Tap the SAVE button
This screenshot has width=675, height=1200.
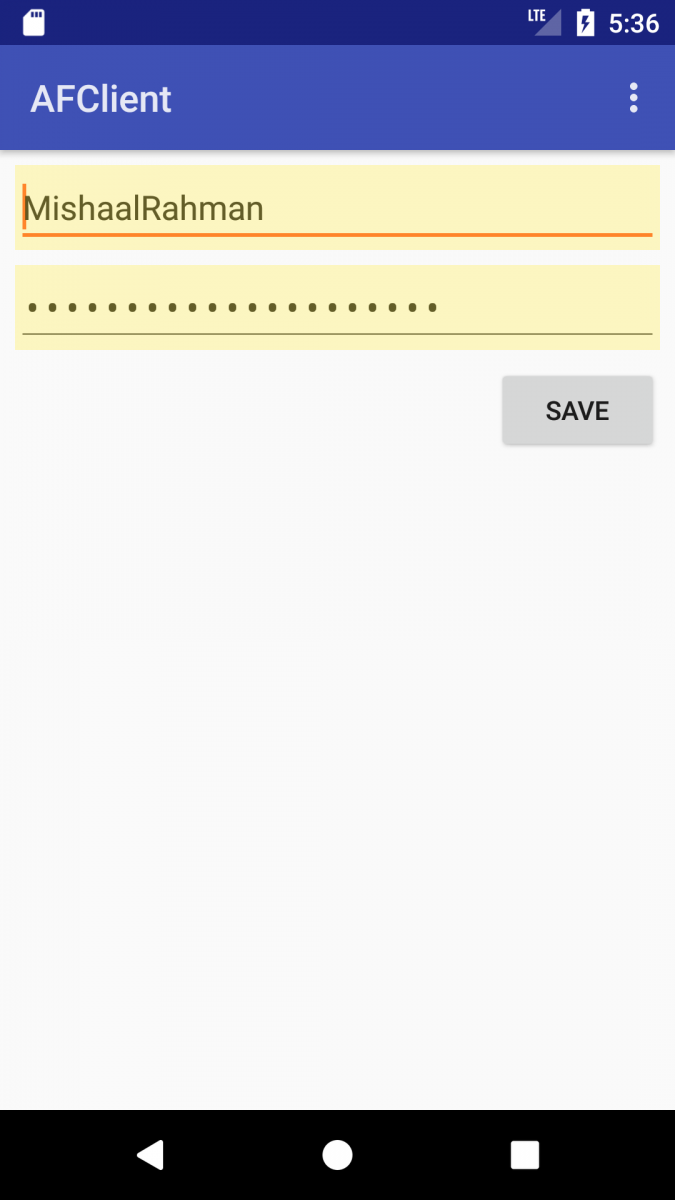(578, 410)
